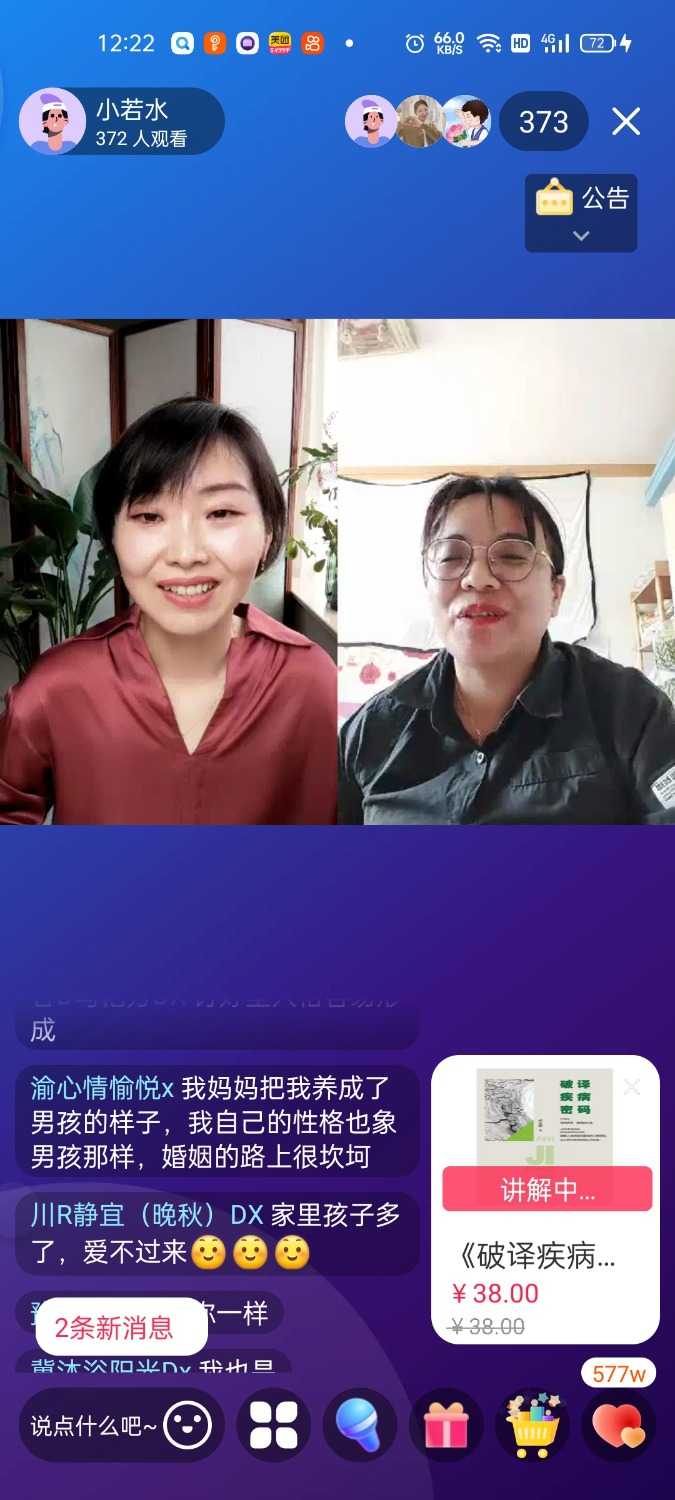Open the 《破译疾病密码》 product card
This screenshot has height=1500, width=675.
[545, 1256]
